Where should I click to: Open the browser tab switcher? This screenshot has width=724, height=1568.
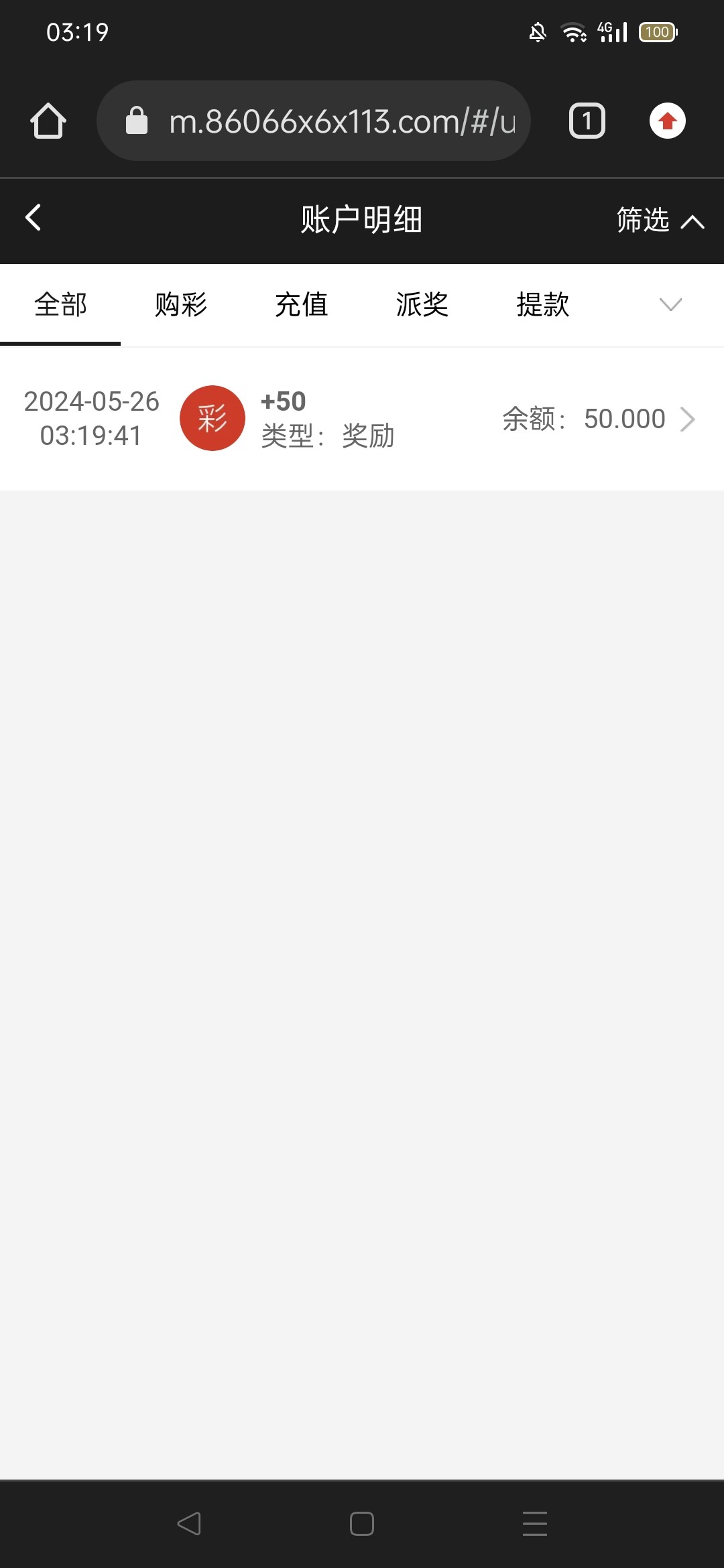587,121
